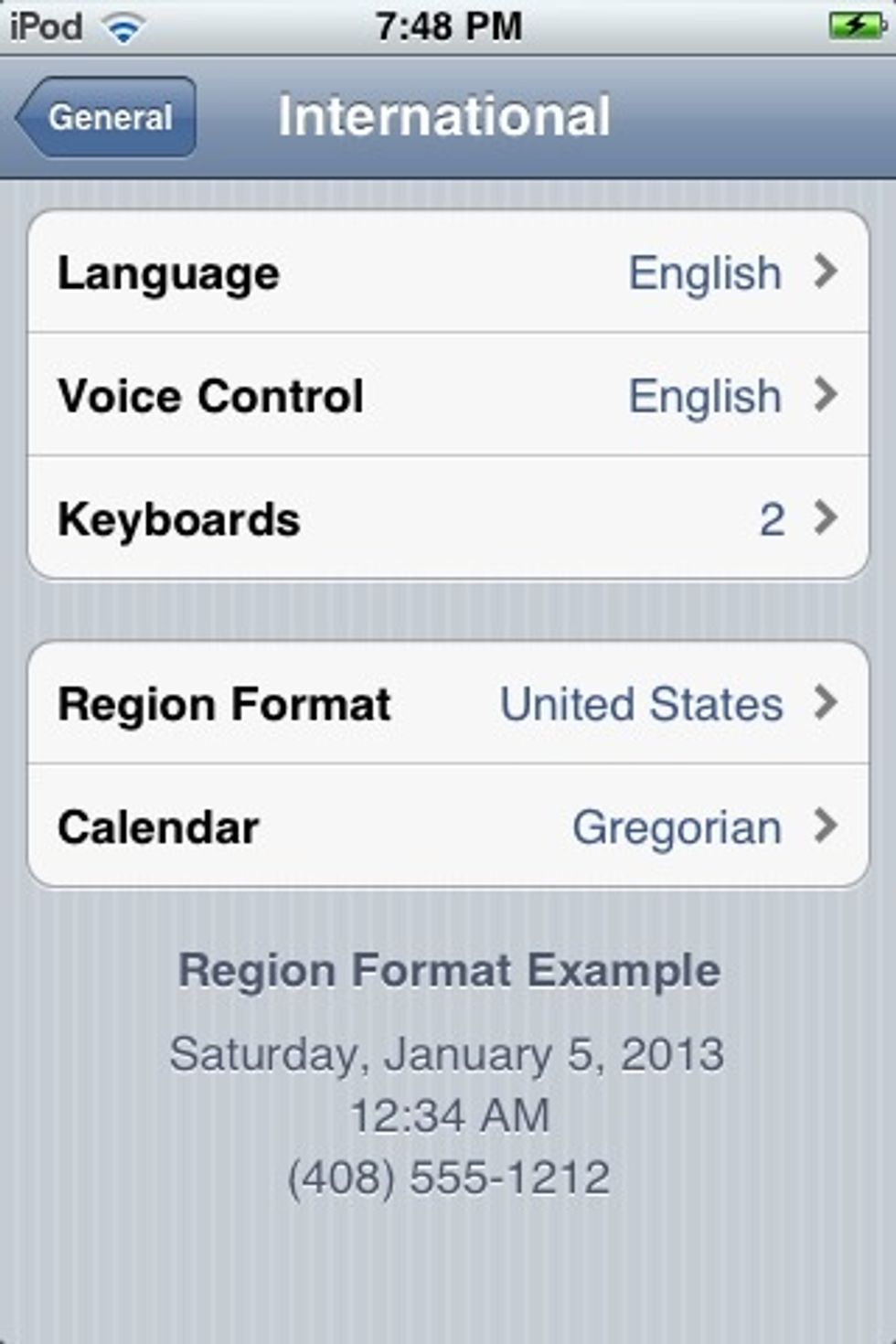Select the Calendar type row
Screen dimensions: 896x1344
pos(448,827)
